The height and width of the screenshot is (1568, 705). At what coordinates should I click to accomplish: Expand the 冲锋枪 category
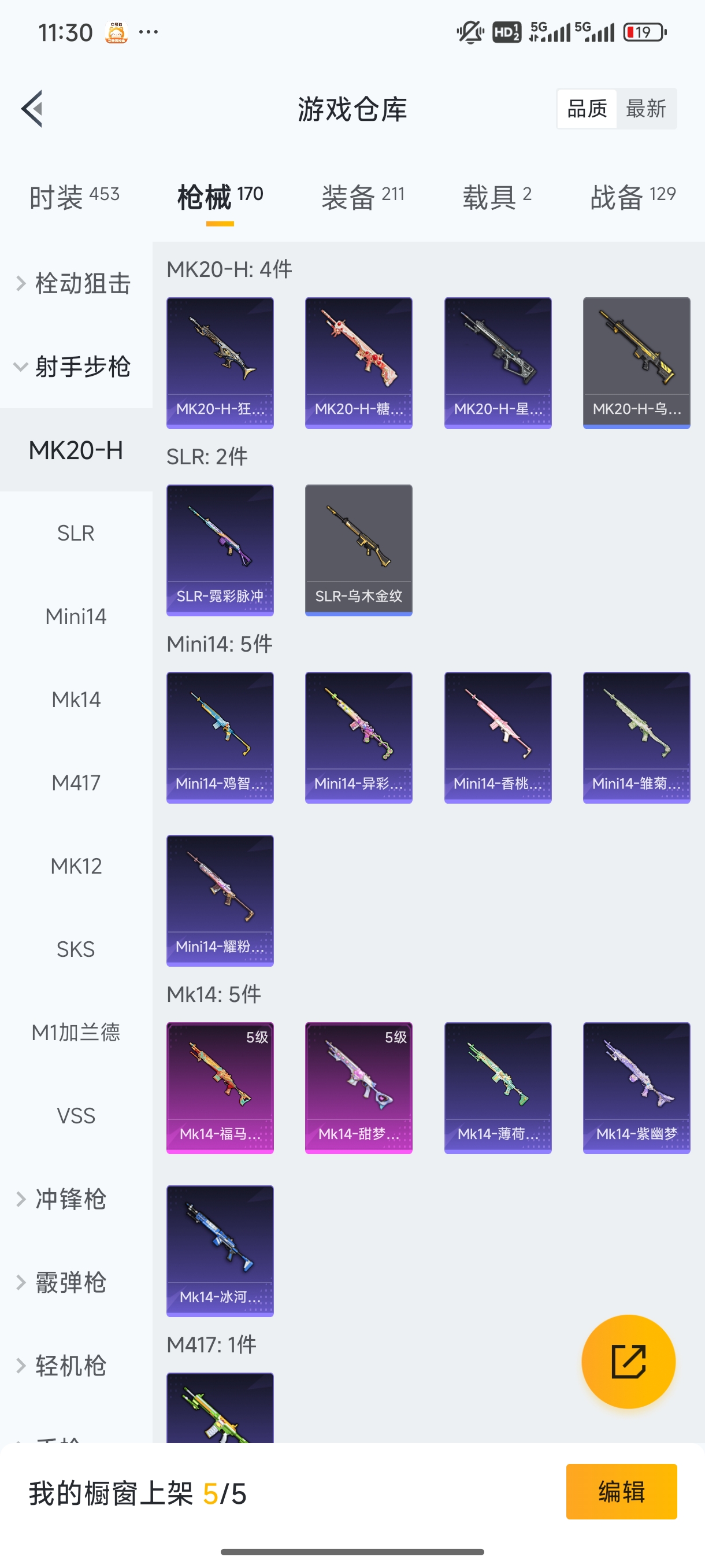70,1199
